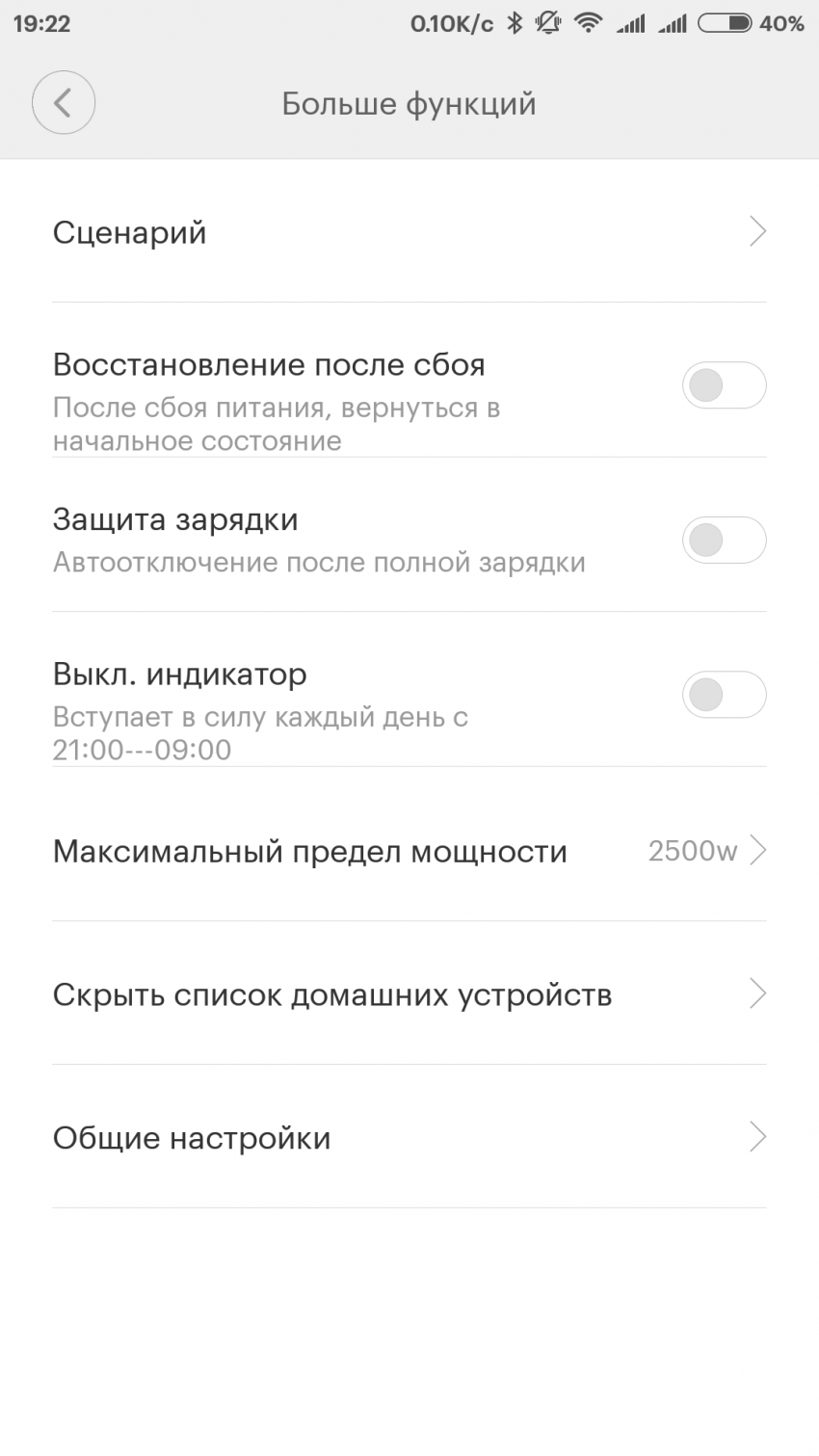Enable Восстановление после сбоя switch
Viewport: 819px width, 1456px height.
724,385
